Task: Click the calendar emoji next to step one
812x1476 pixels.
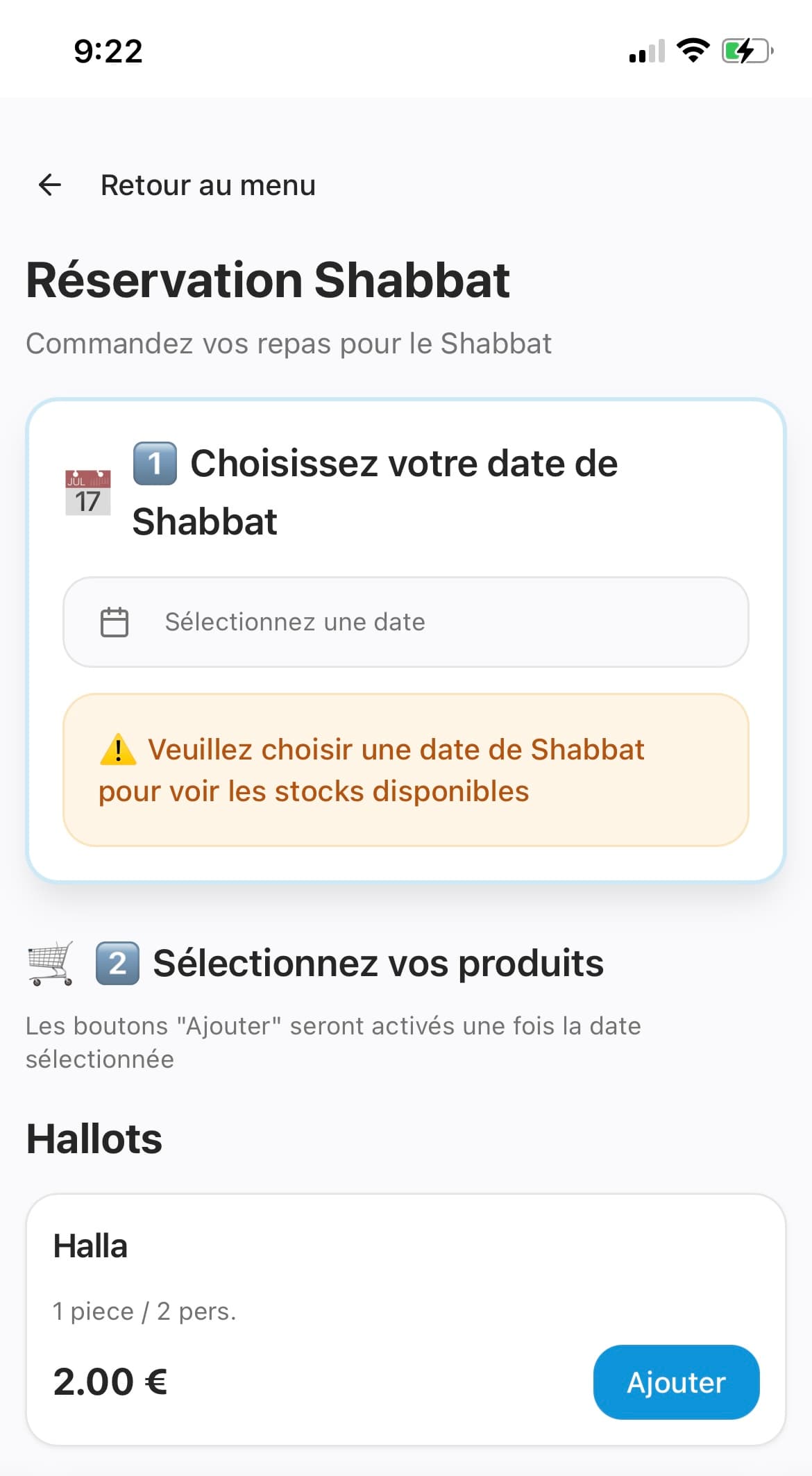Action: [88, 491]
